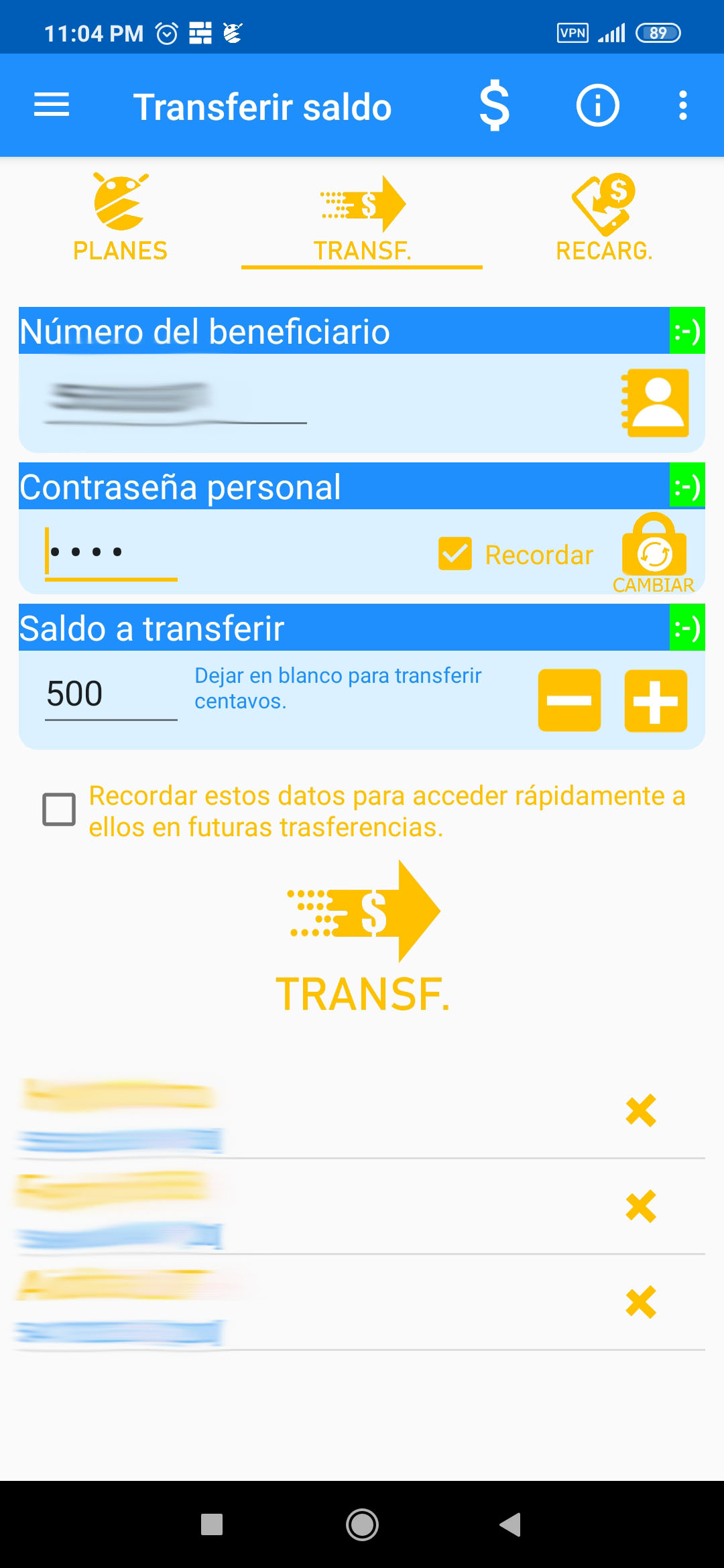
Task: Decrease the transfer amount with minus
Action: (x=569, y=700)
